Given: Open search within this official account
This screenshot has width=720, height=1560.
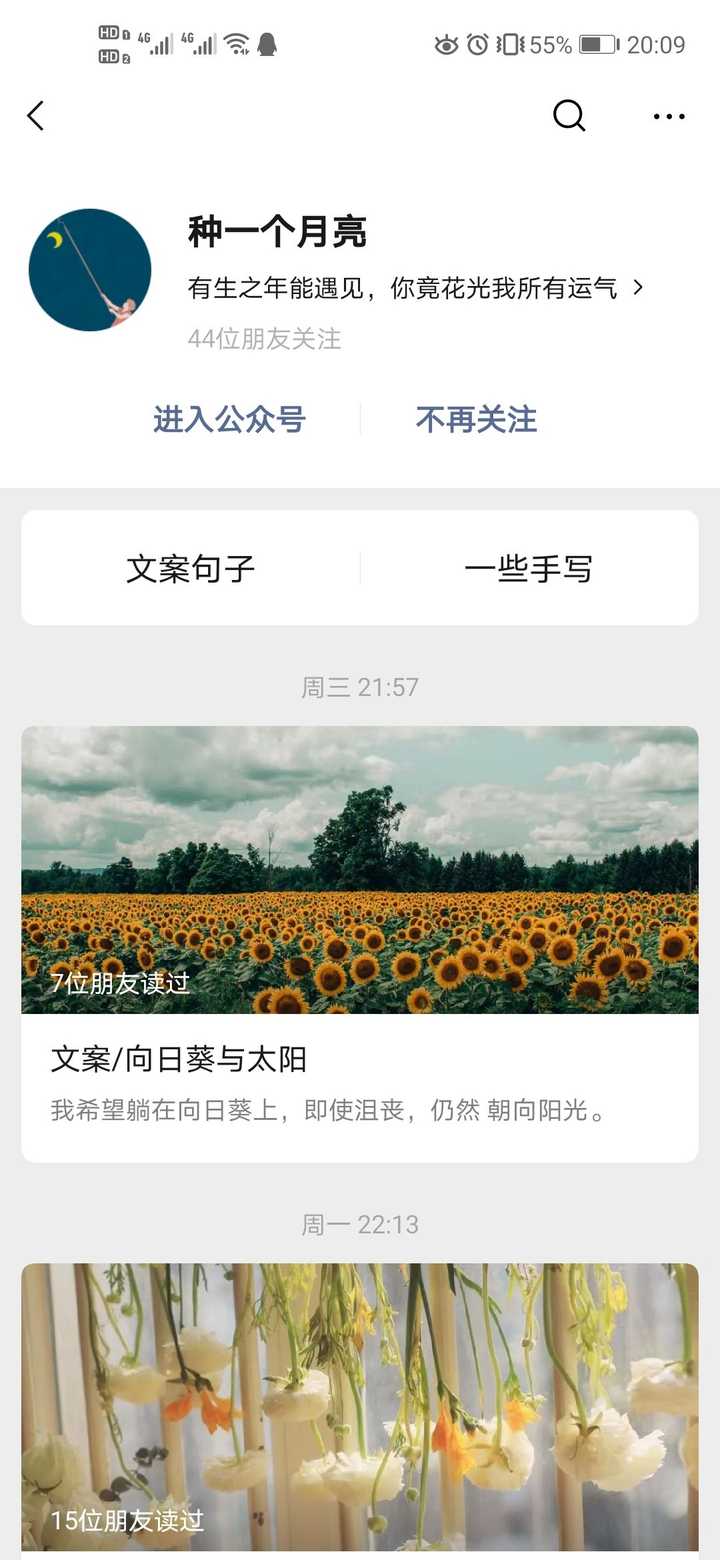Looking at the screenshot, I should [569, 116].
